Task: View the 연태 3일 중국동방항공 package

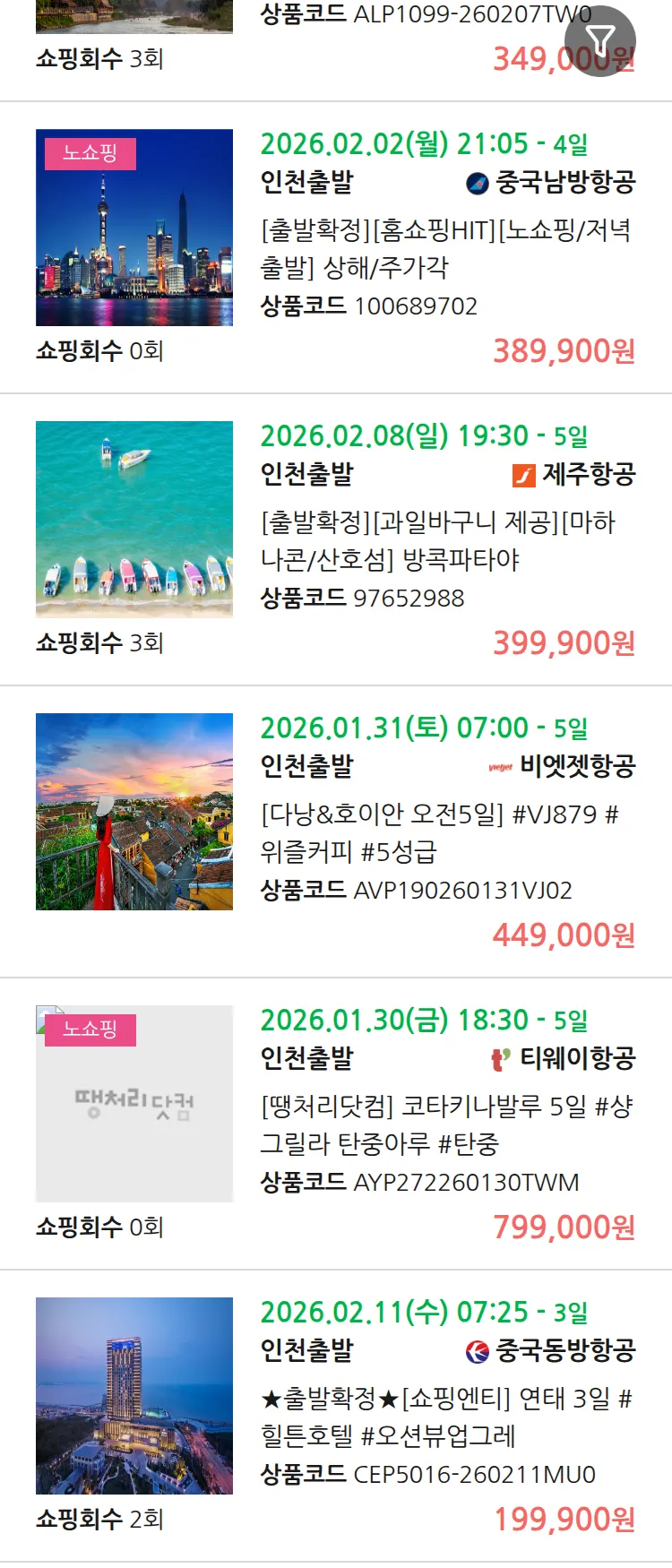Action: tap(445, 1417)
